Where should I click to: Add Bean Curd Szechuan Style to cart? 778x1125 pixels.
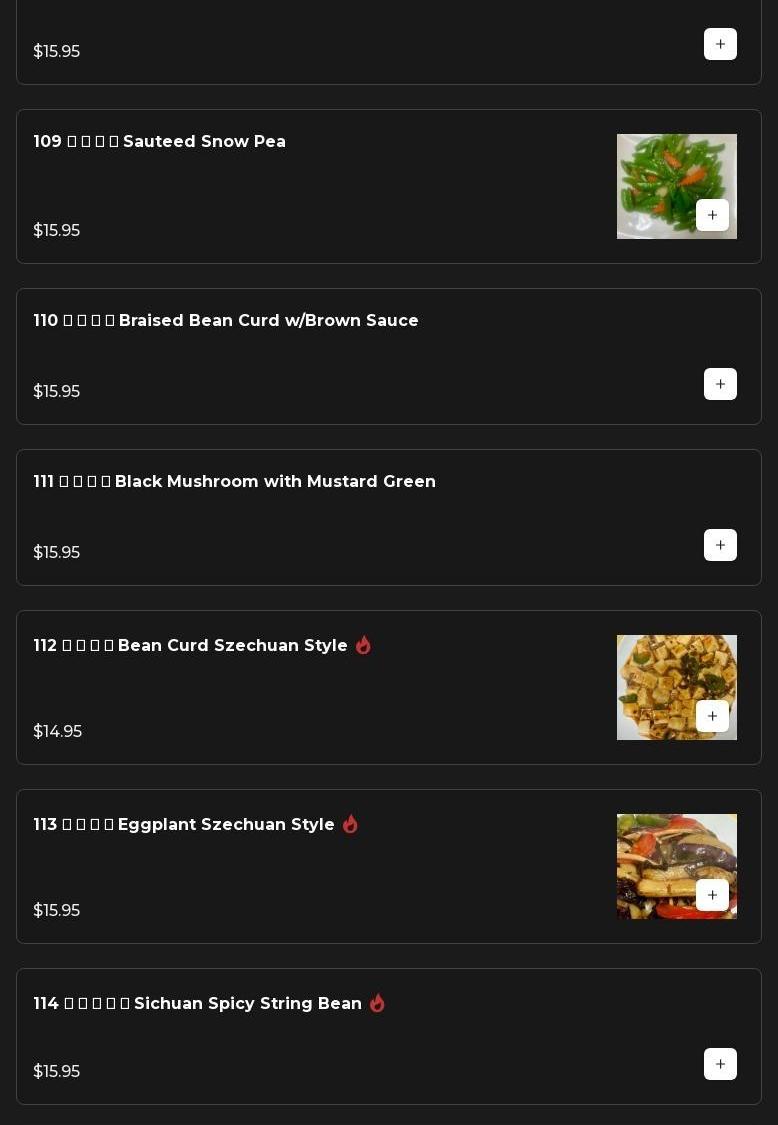tap(712, 716)
